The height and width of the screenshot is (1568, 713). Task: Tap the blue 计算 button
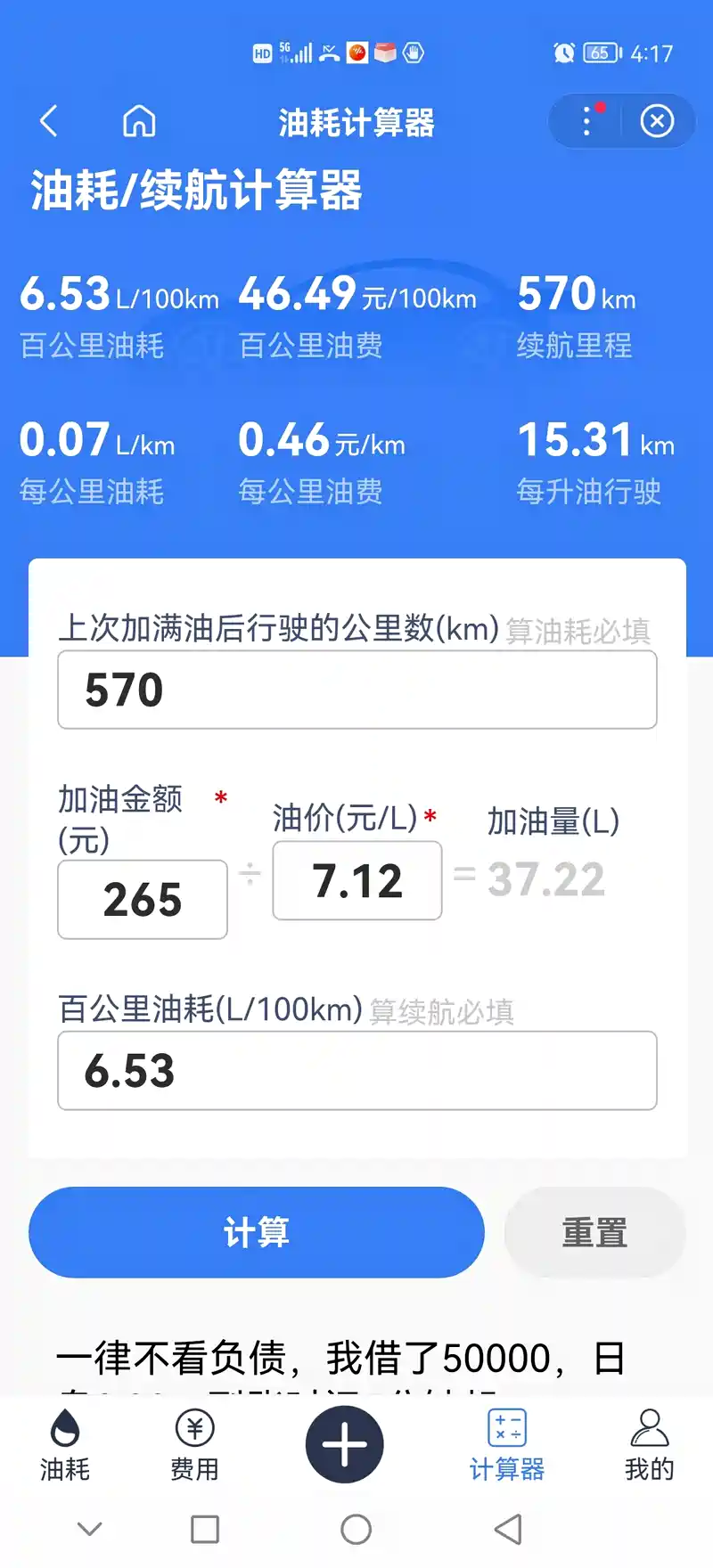point(257,1232)
